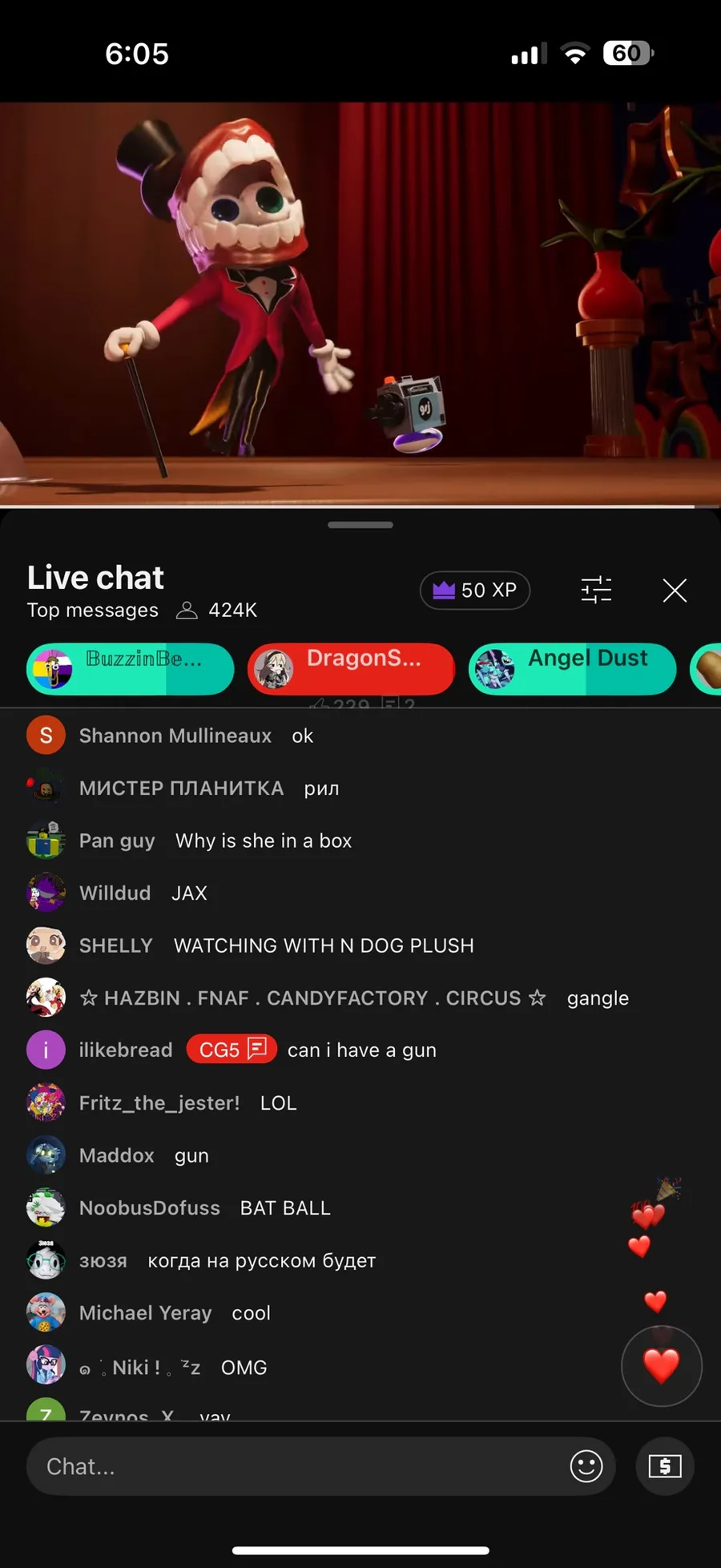Open the Super Chat dollar button
The image size is (721, 1568).
click(665, 1466)
